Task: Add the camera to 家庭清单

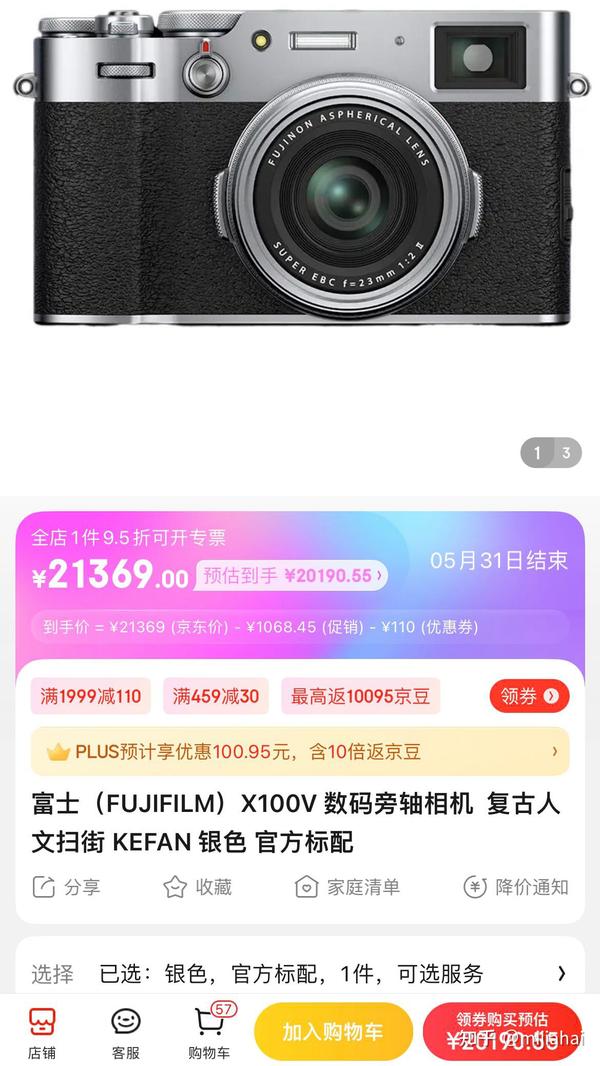Action: click(x=347, y=886)
